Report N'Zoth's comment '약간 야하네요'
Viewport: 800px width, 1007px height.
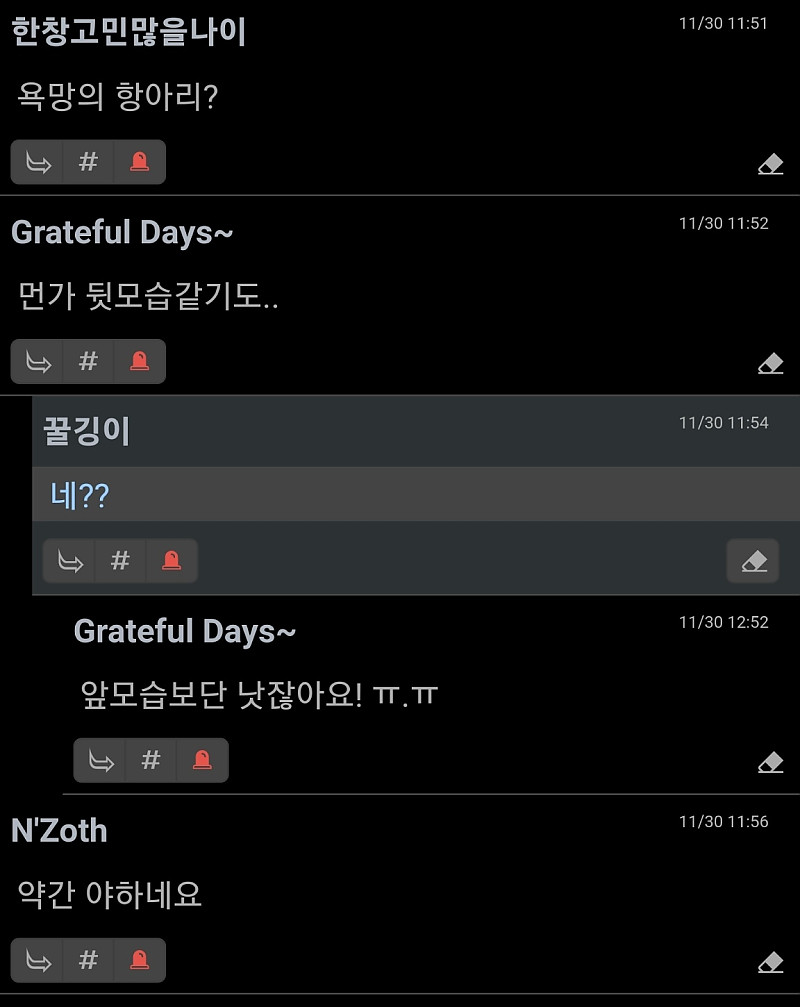point(140,961)
